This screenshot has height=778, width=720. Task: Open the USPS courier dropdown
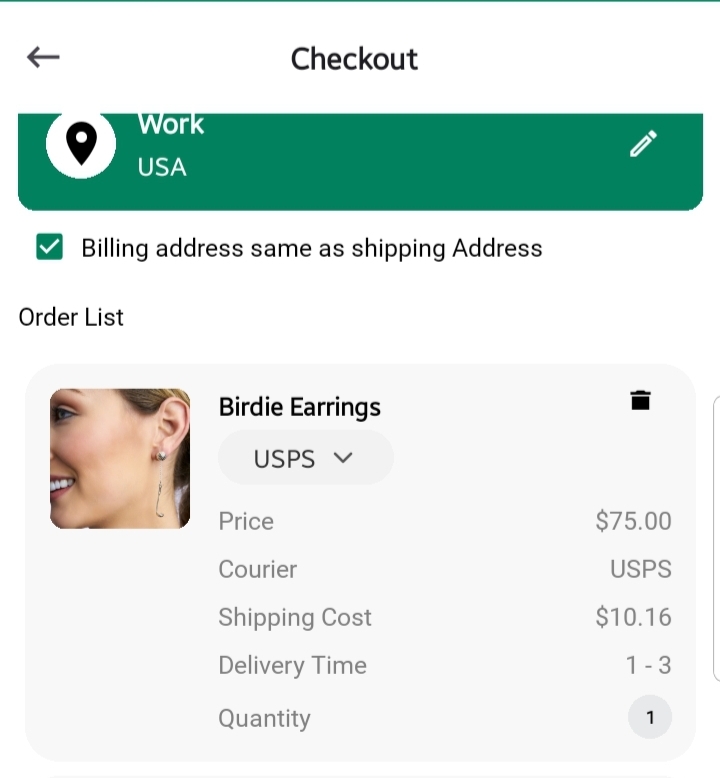coord(305,458)
